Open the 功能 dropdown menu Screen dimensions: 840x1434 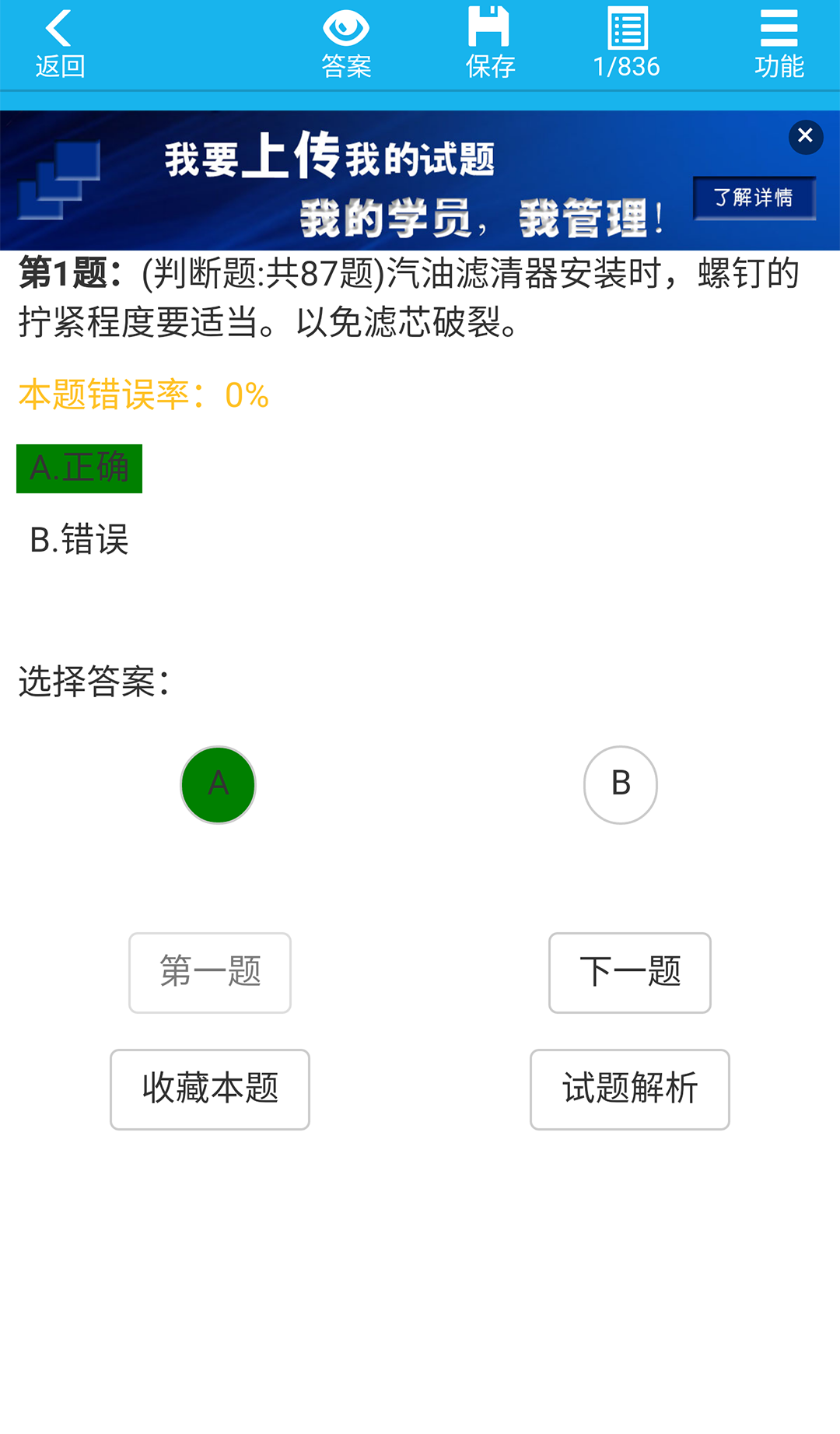[778, 43]
